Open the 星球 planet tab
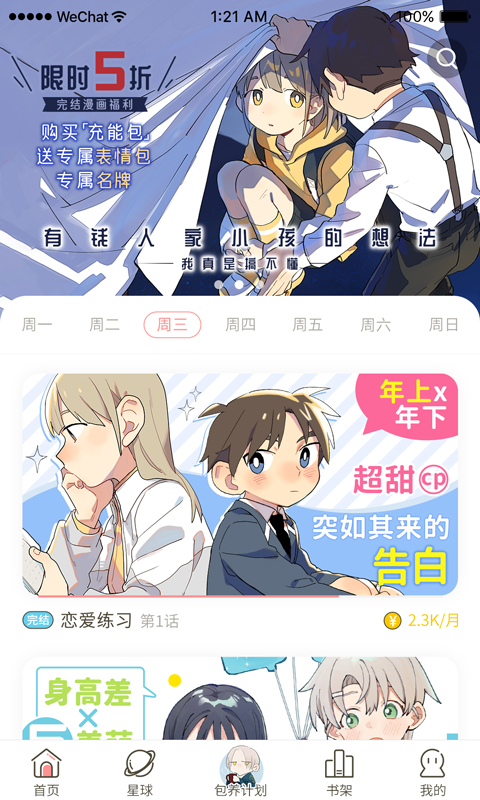Viewport: 480px width, 800px height. click(x=140, y=771)
